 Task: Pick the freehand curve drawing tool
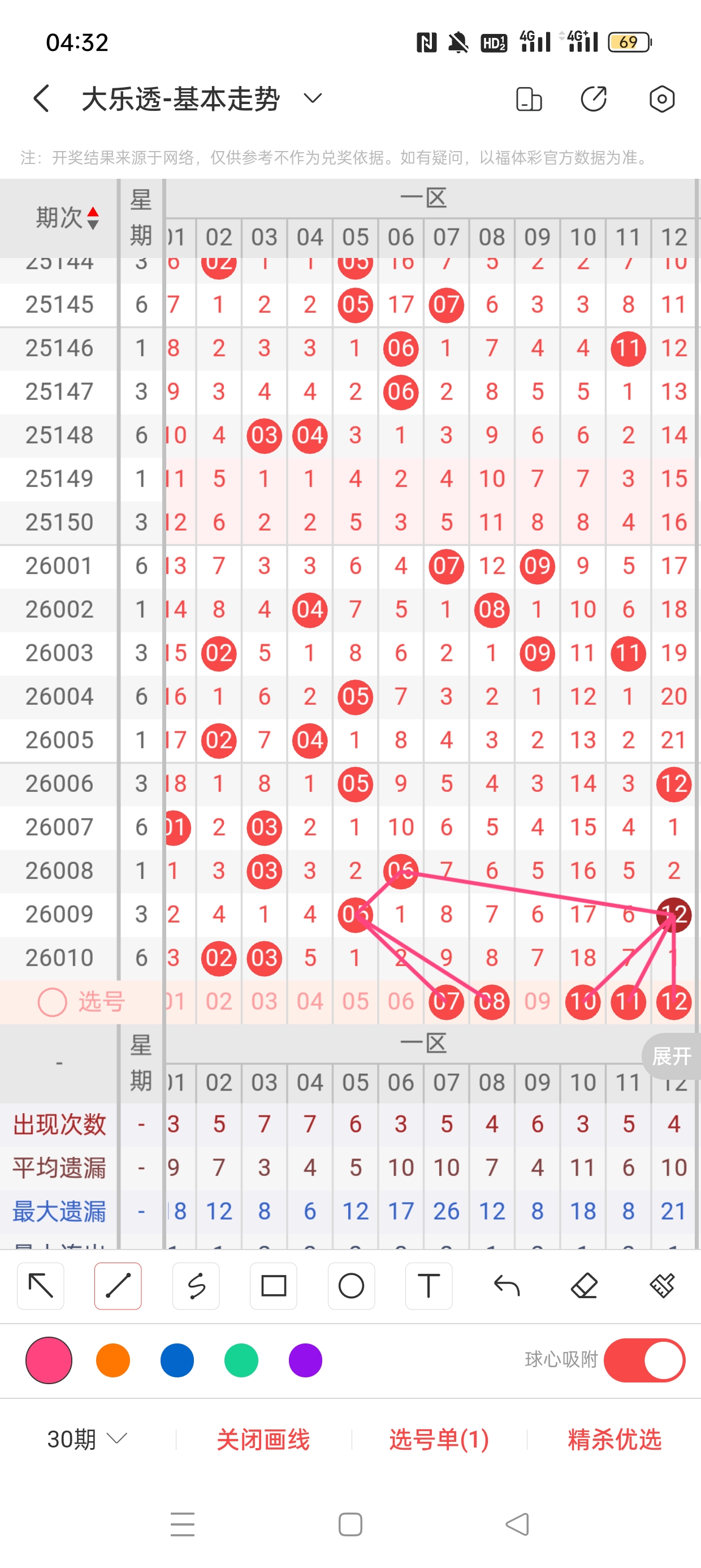pos(196,1286)
